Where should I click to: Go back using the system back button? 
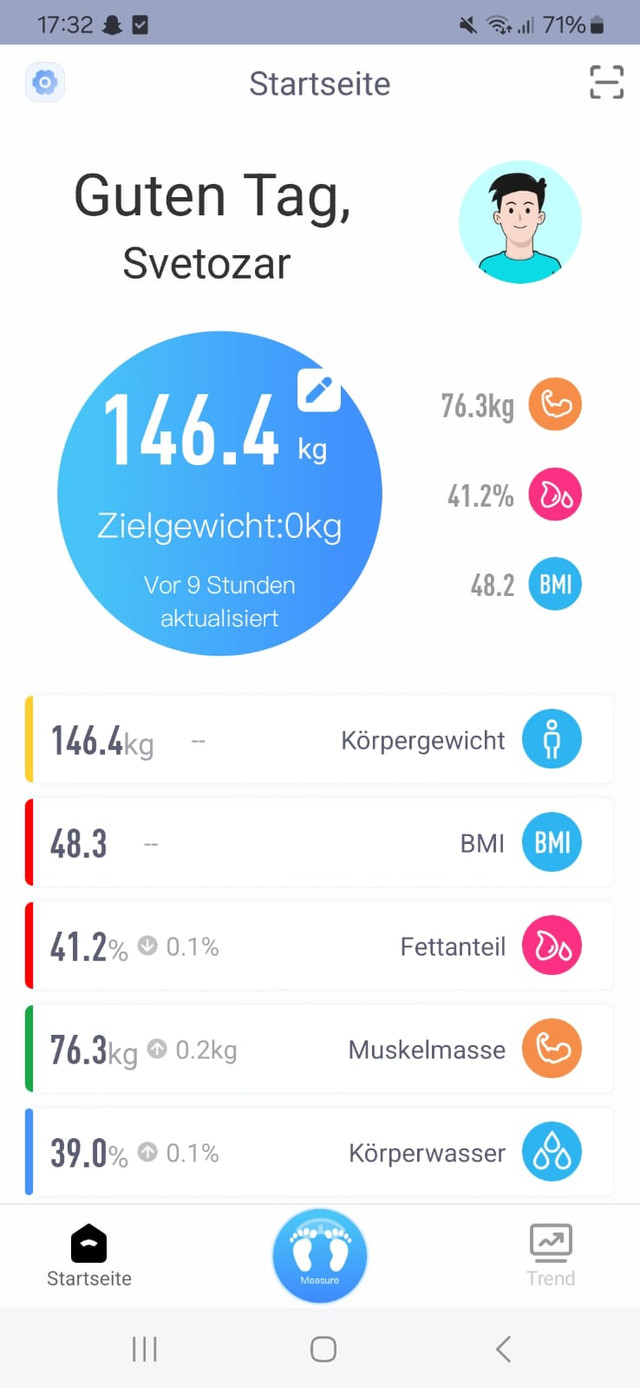pos(503,1349)
